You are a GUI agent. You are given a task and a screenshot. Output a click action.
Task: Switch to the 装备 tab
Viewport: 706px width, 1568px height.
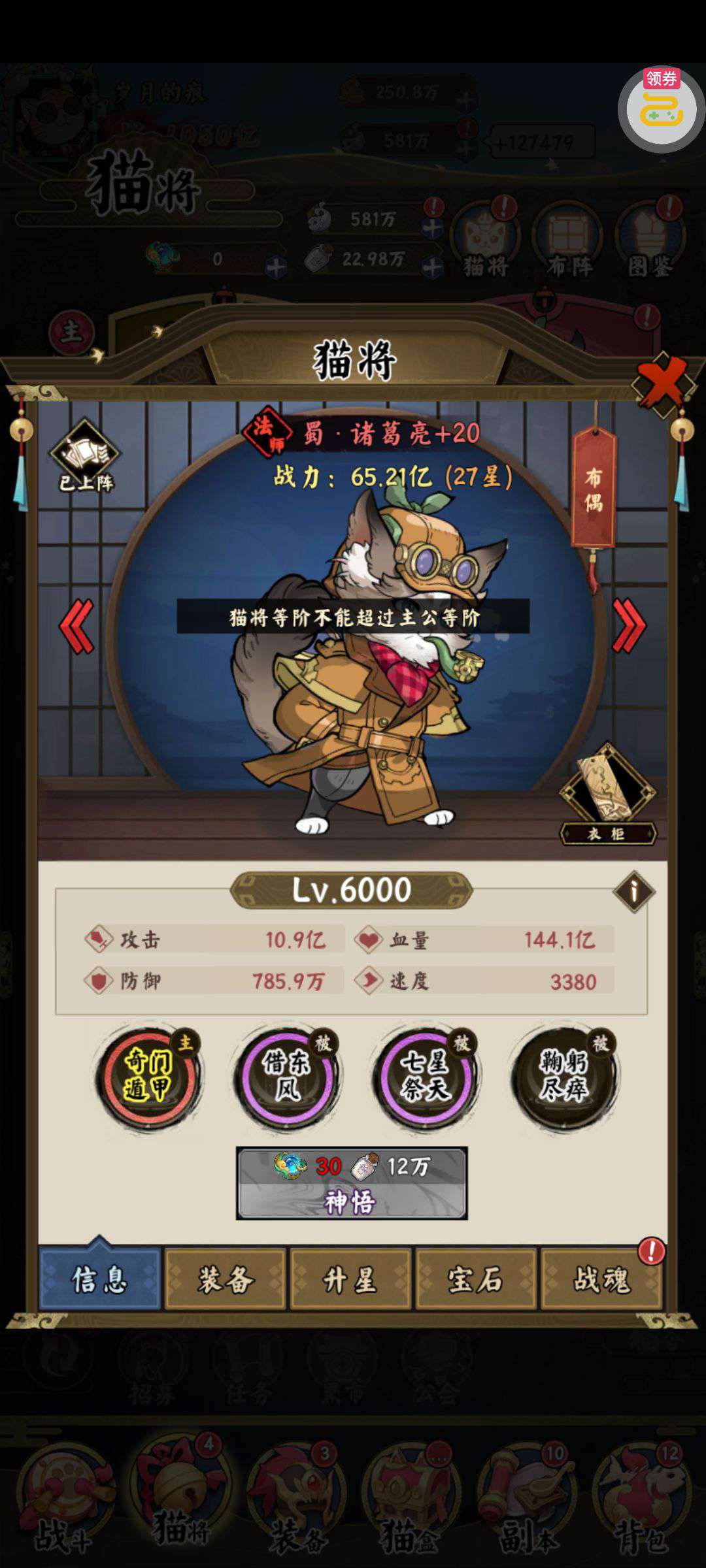pyautogui.click(x=226, y=1279)
